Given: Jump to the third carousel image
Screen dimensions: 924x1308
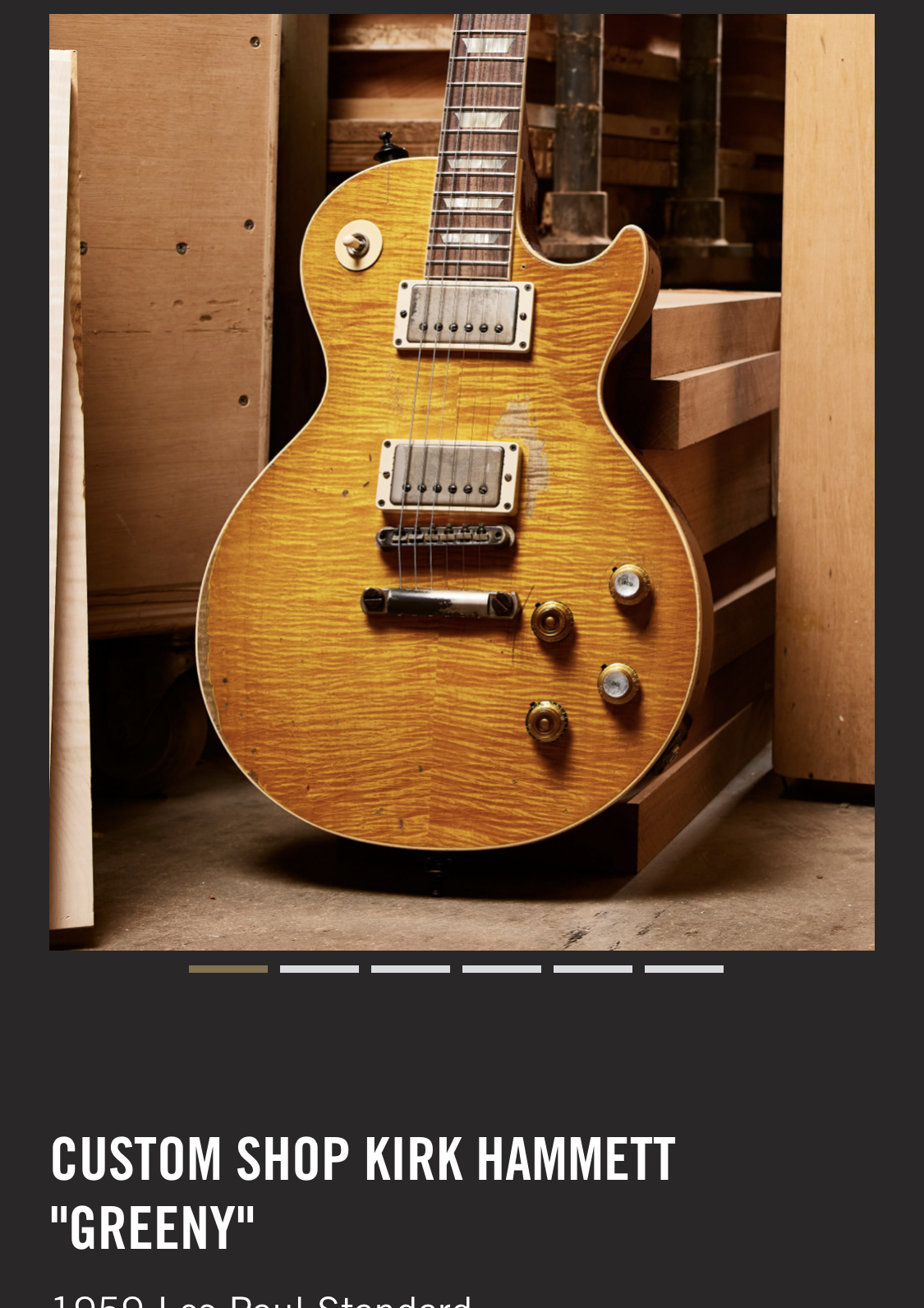Looking at the screenshot, I should tap(411, 969).
